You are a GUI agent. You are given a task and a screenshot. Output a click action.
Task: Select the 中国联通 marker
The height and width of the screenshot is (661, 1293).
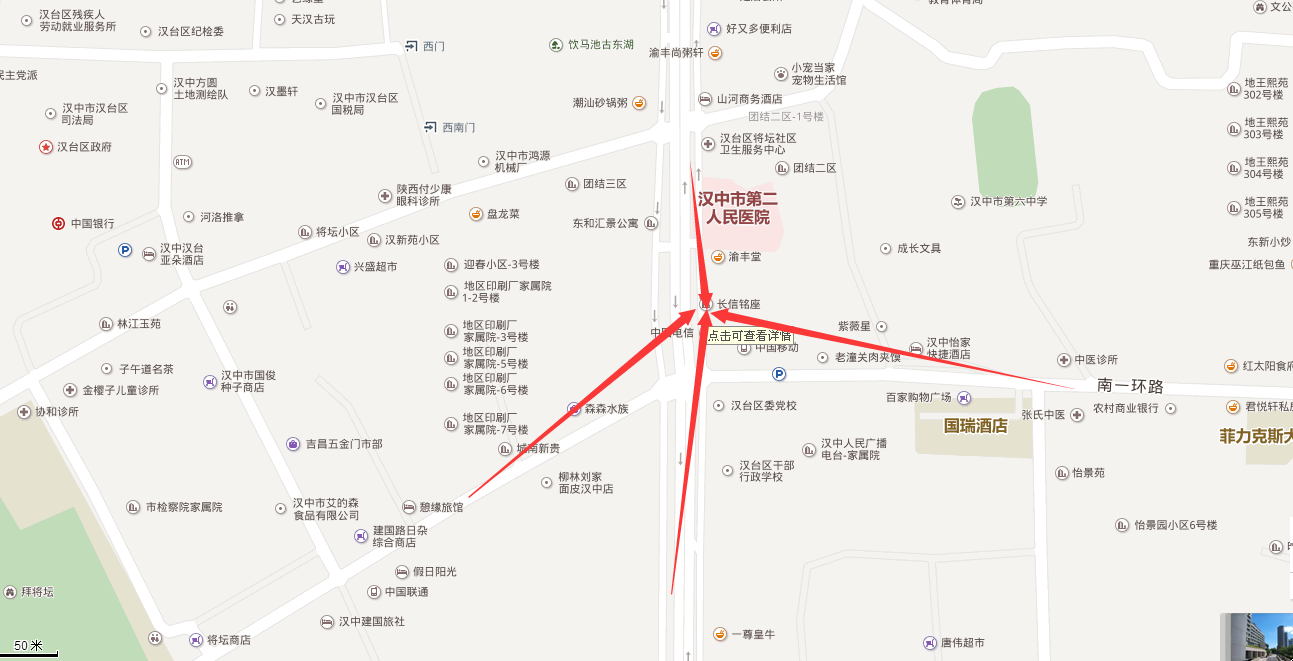tap(375, 592)
